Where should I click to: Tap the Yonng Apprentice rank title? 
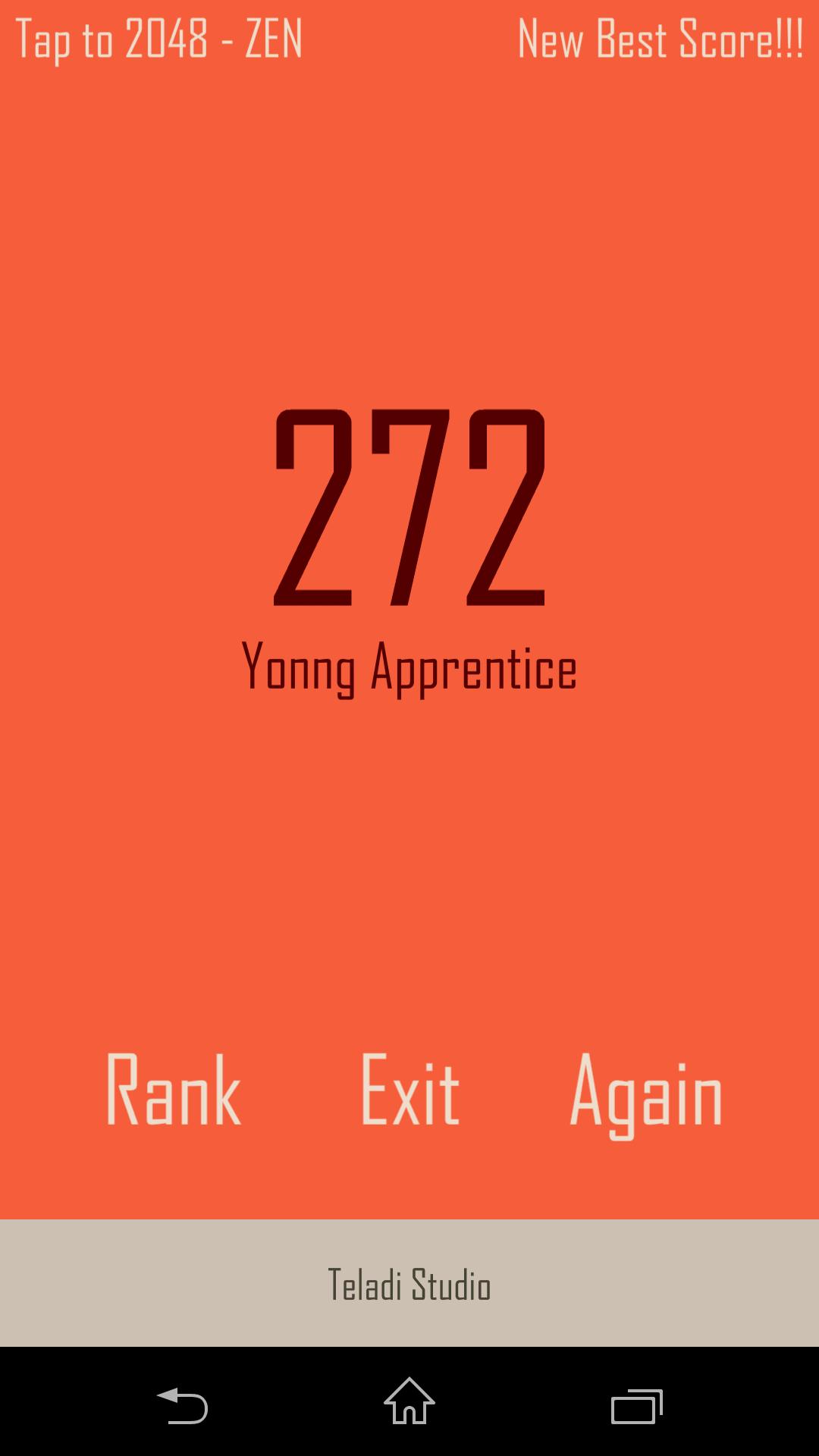pos(409,667)
